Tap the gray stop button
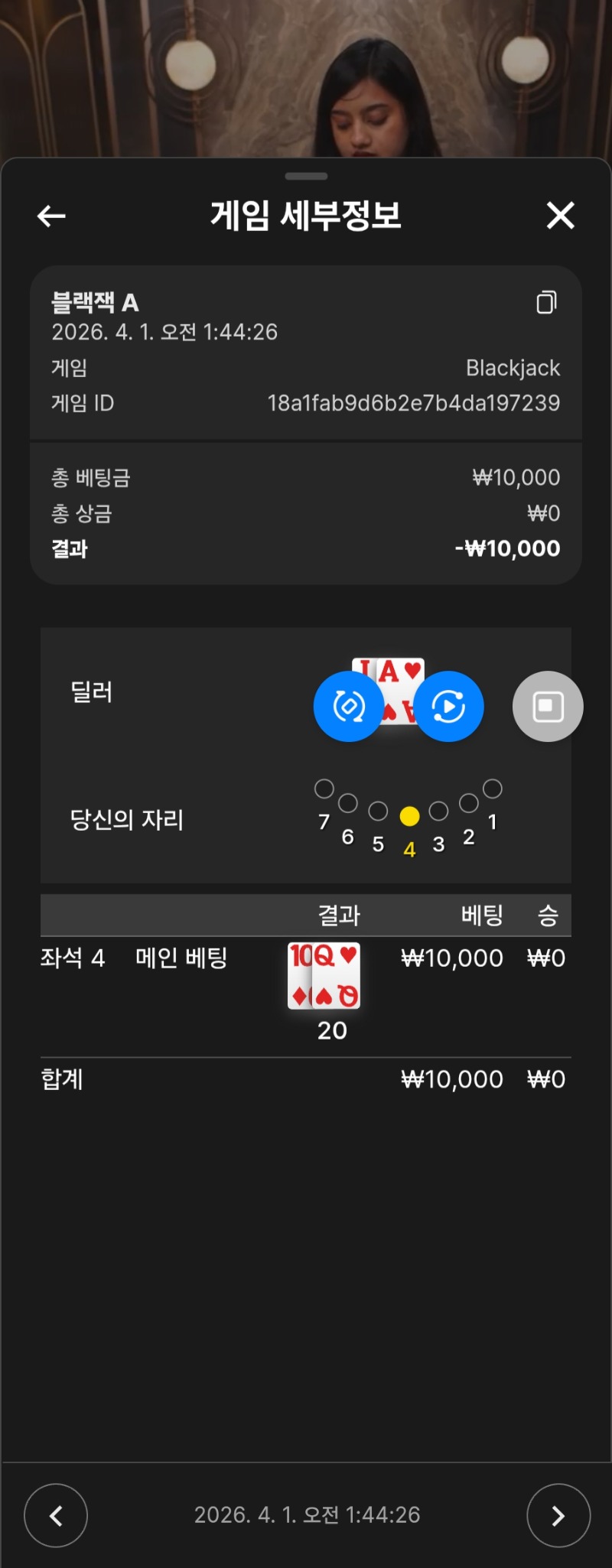The width and height of the screenshot is (612, 1568). pos(548,707)
